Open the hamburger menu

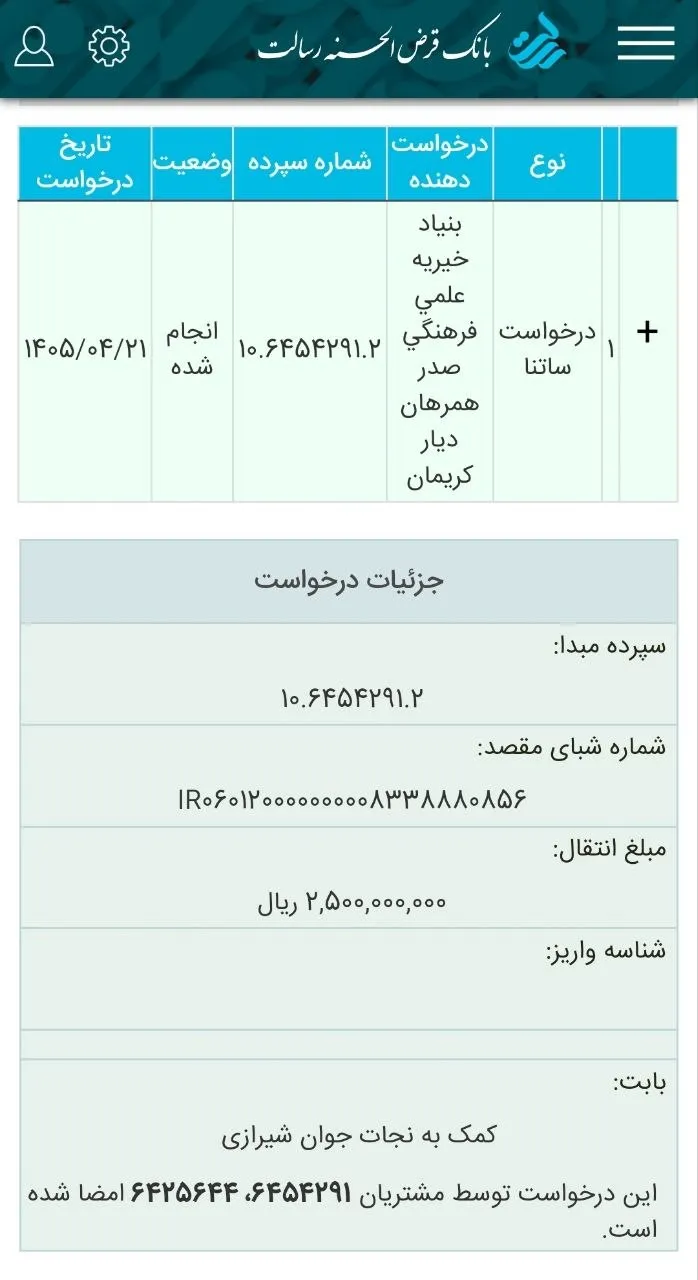(645, 43)
